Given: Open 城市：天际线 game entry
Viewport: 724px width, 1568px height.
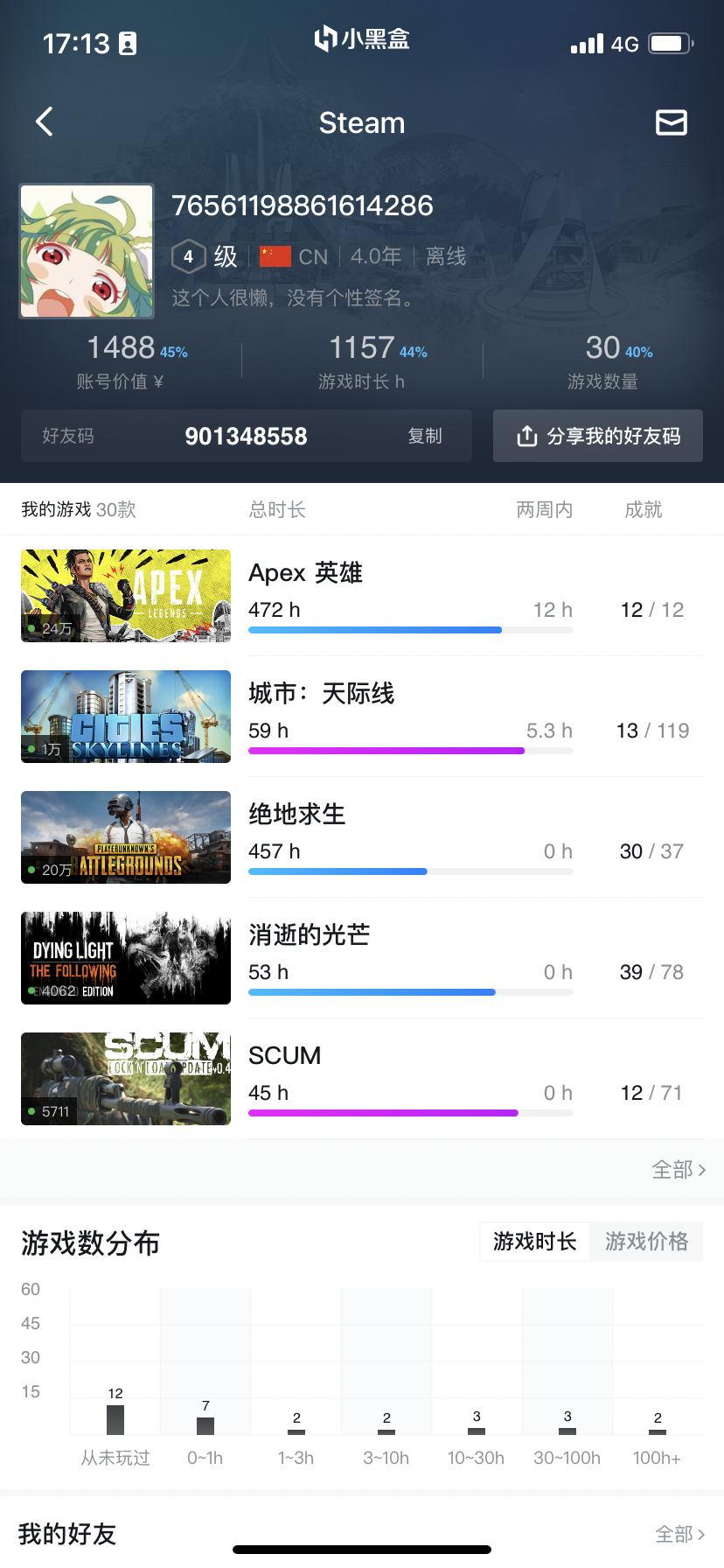Looking at the screenshot, I should click(362, 716).
